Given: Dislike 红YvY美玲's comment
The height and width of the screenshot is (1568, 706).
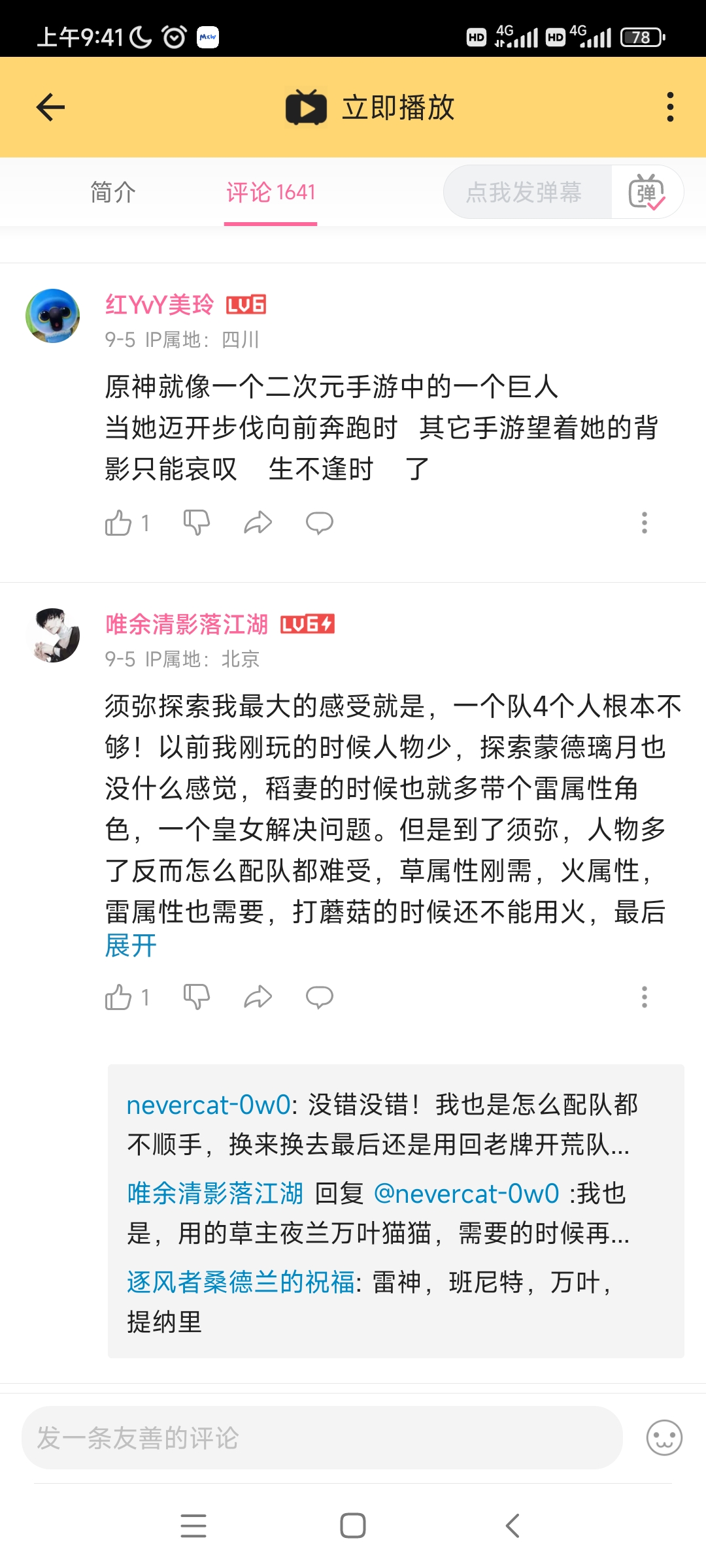Looking at the screenshot, I should click(196, 523).
